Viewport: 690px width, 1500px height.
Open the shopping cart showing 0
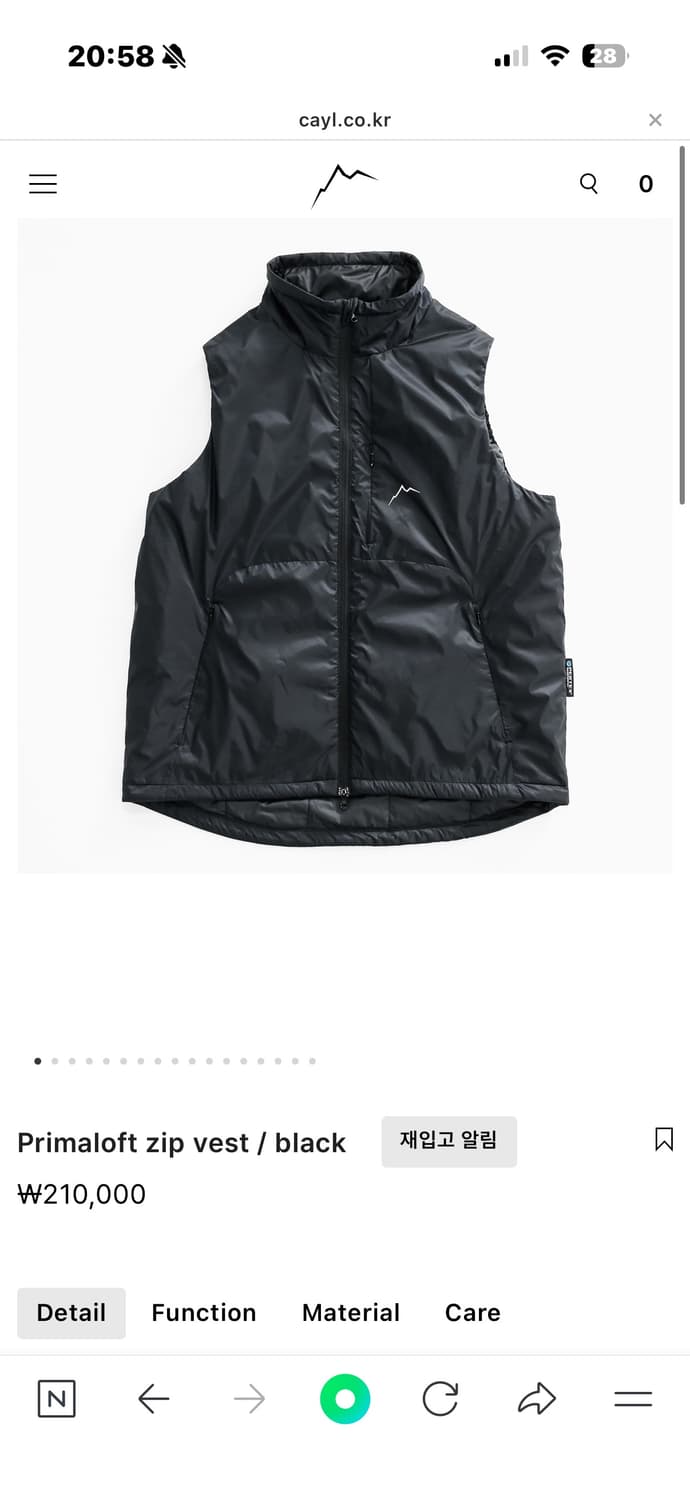point(646,184)
